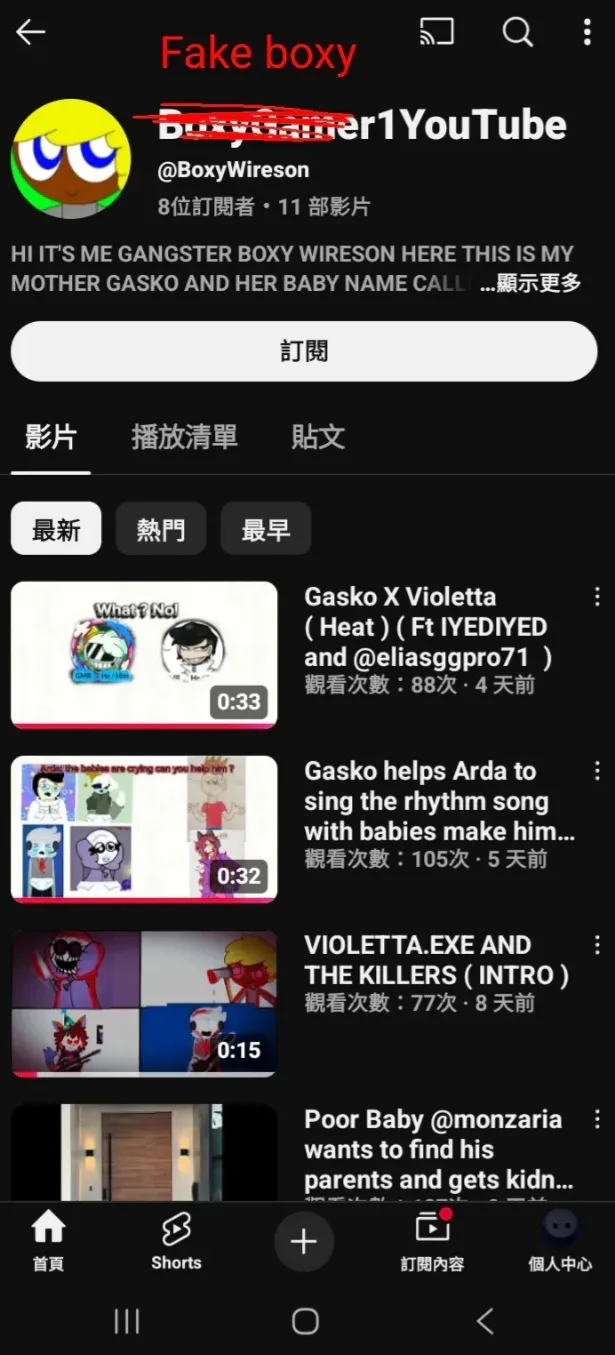The width and height of the screenshot is (615, 1355).
Task: Play Gasko helps Arda video
Action: [144, 829]
